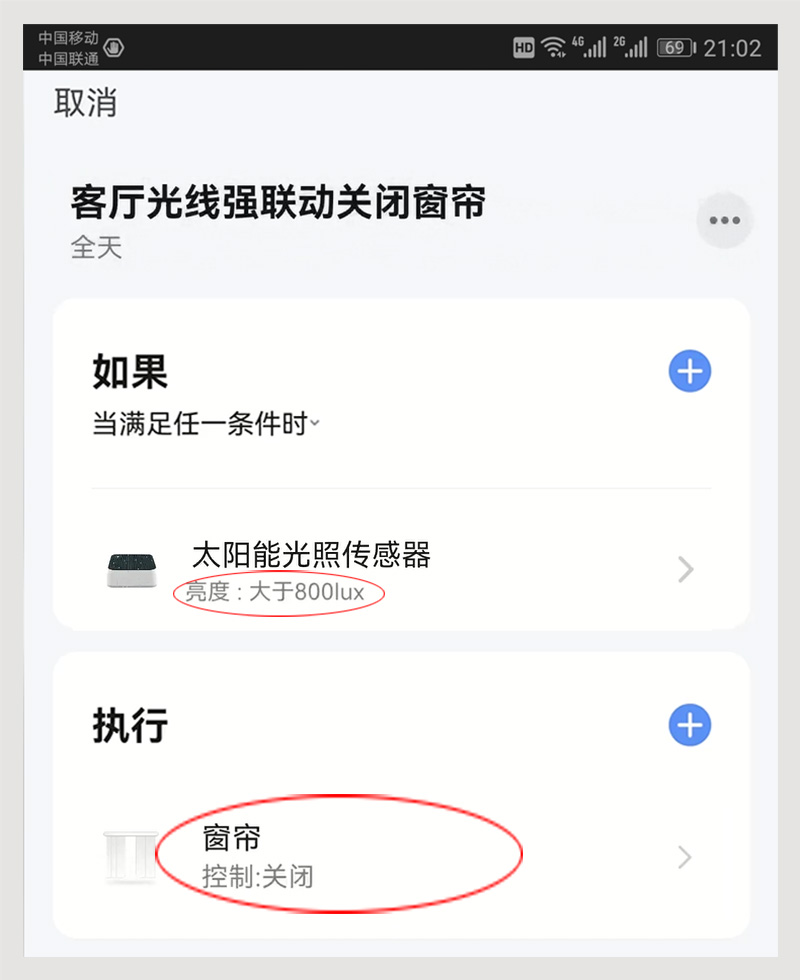This screenshot has height=980, width=800.
Task: Expand the 当满足任一条件时 dropdown
Action: [x=206, y=425]
